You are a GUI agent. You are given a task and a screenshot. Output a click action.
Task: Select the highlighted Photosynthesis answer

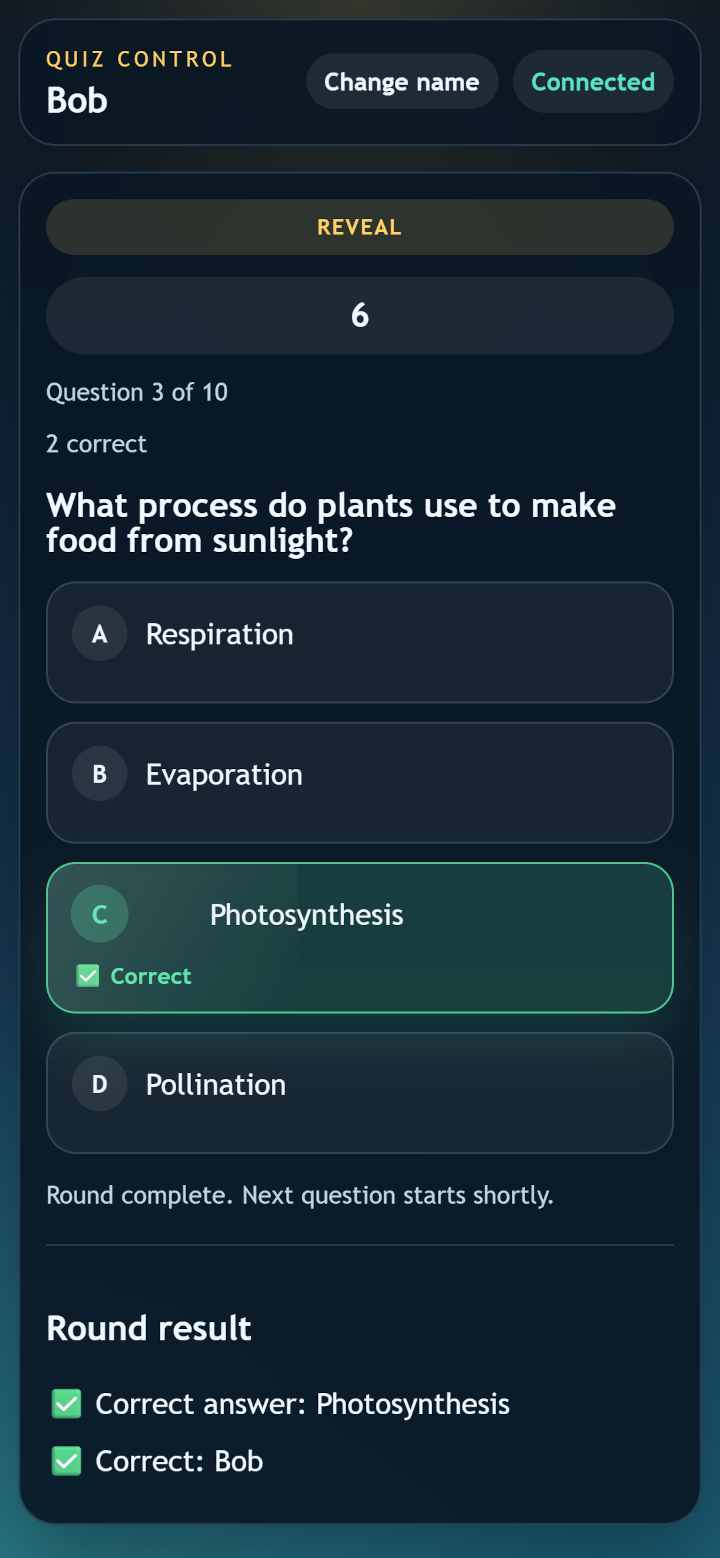360,937
